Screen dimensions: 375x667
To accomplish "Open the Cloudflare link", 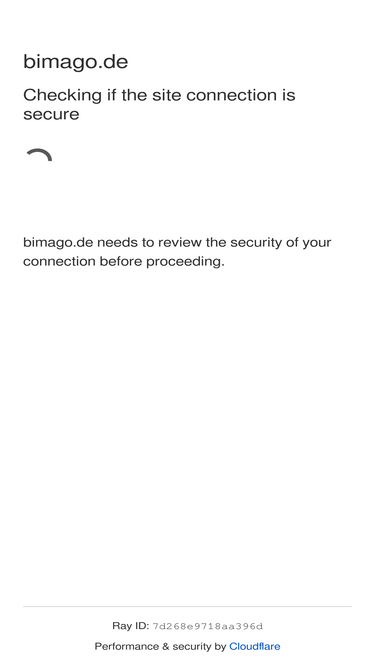I will tap(255, 646).
